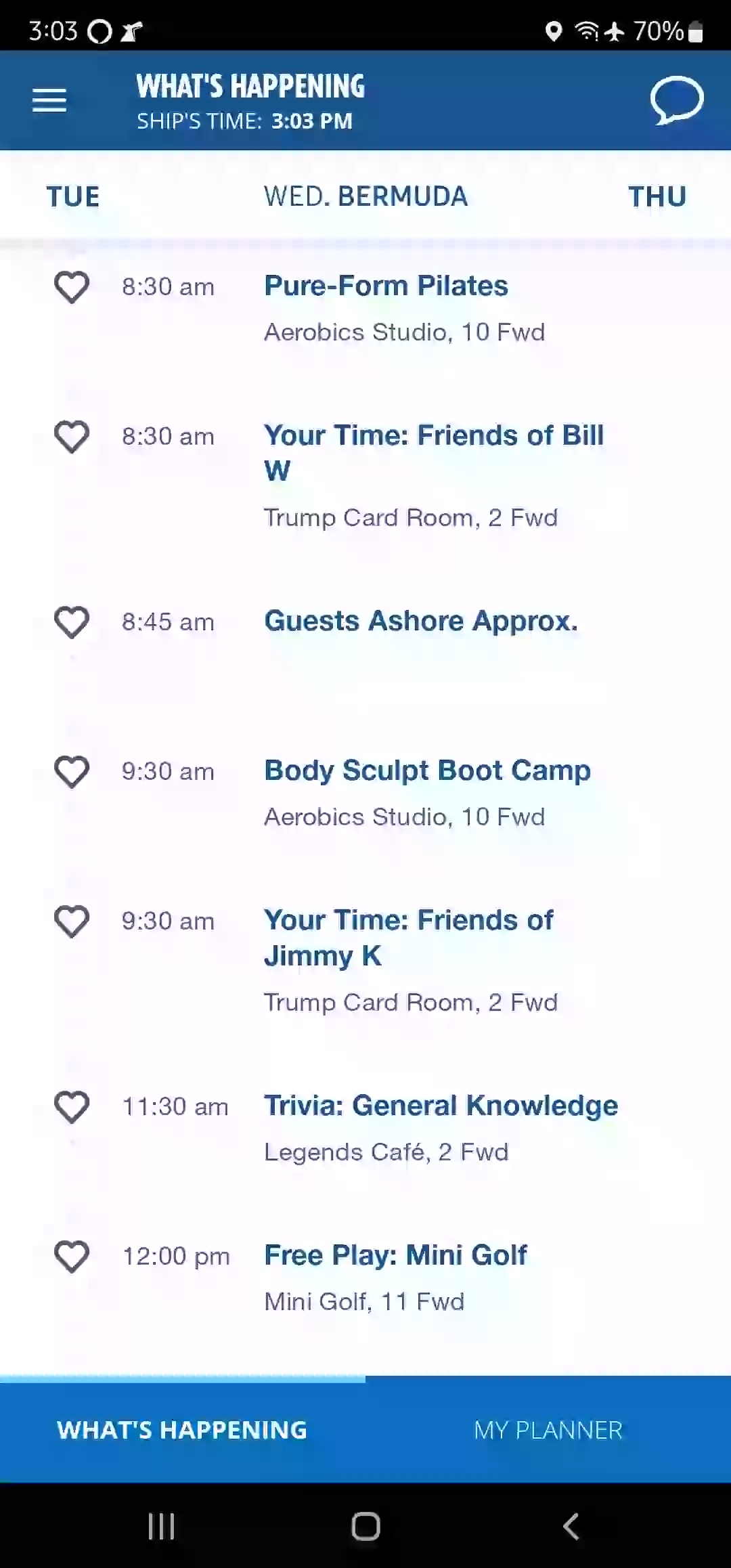Switch to the My Planner tab
This screenshot has height=1568, width=731.
548,1430
